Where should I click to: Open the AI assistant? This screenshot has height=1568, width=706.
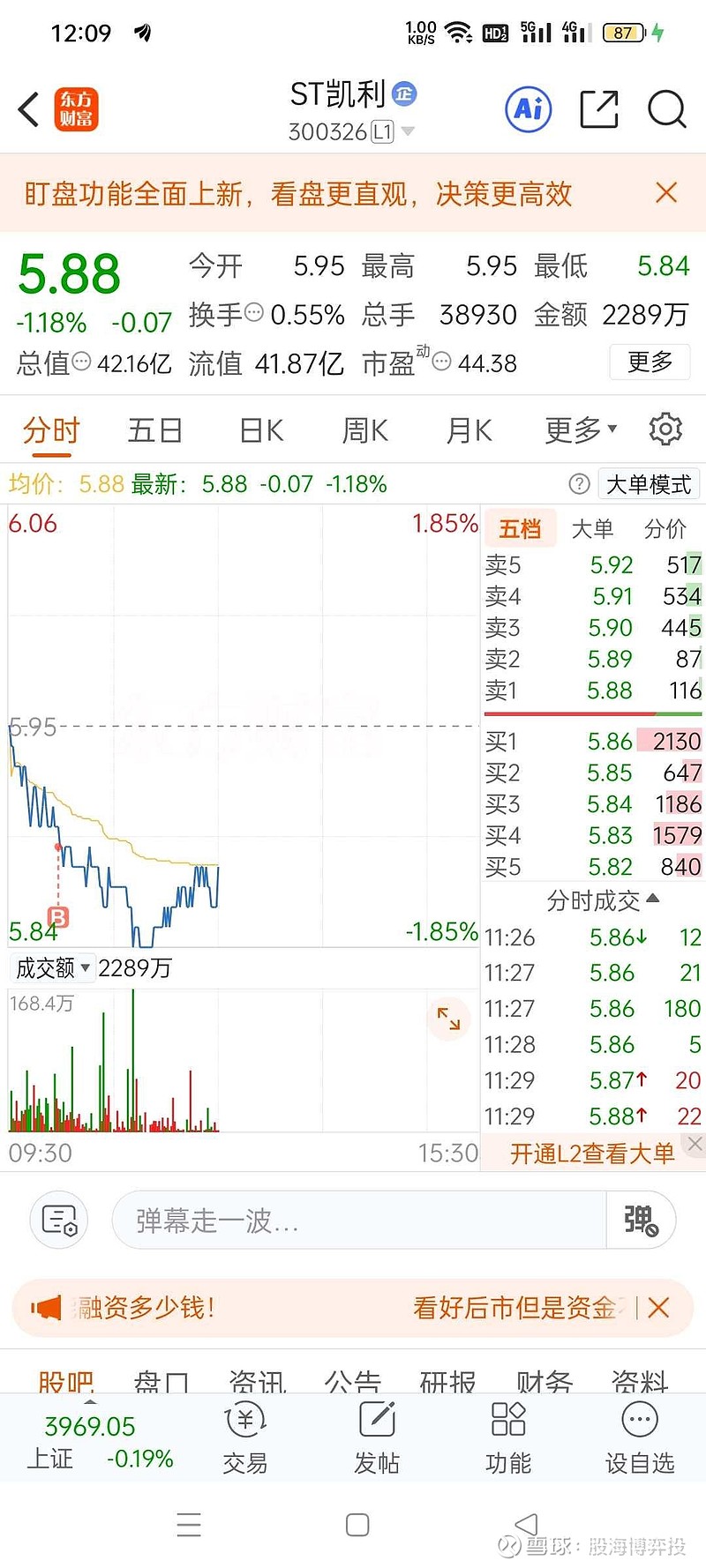click(527, 108)
